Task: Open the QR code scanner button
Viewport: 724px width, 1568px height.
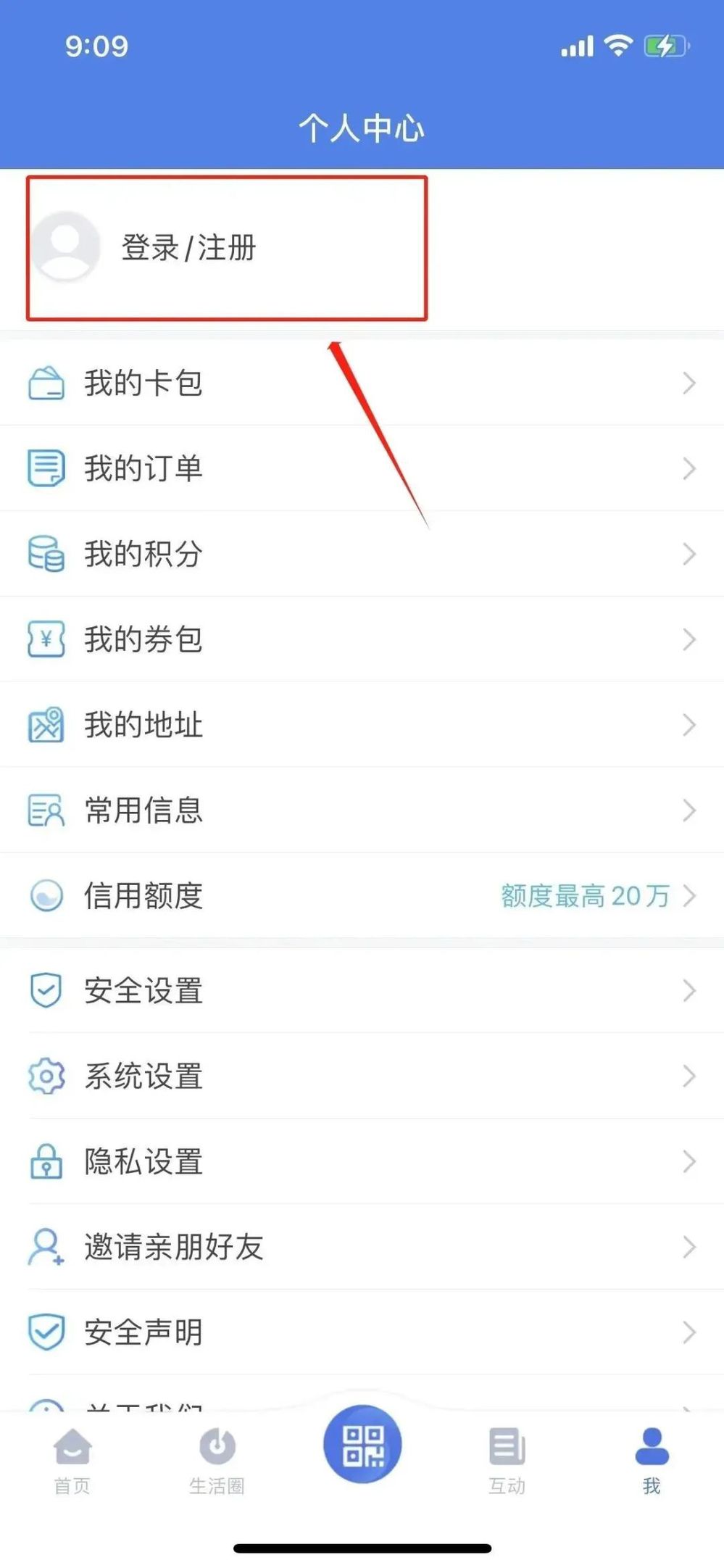Action: click(362, 1444)
